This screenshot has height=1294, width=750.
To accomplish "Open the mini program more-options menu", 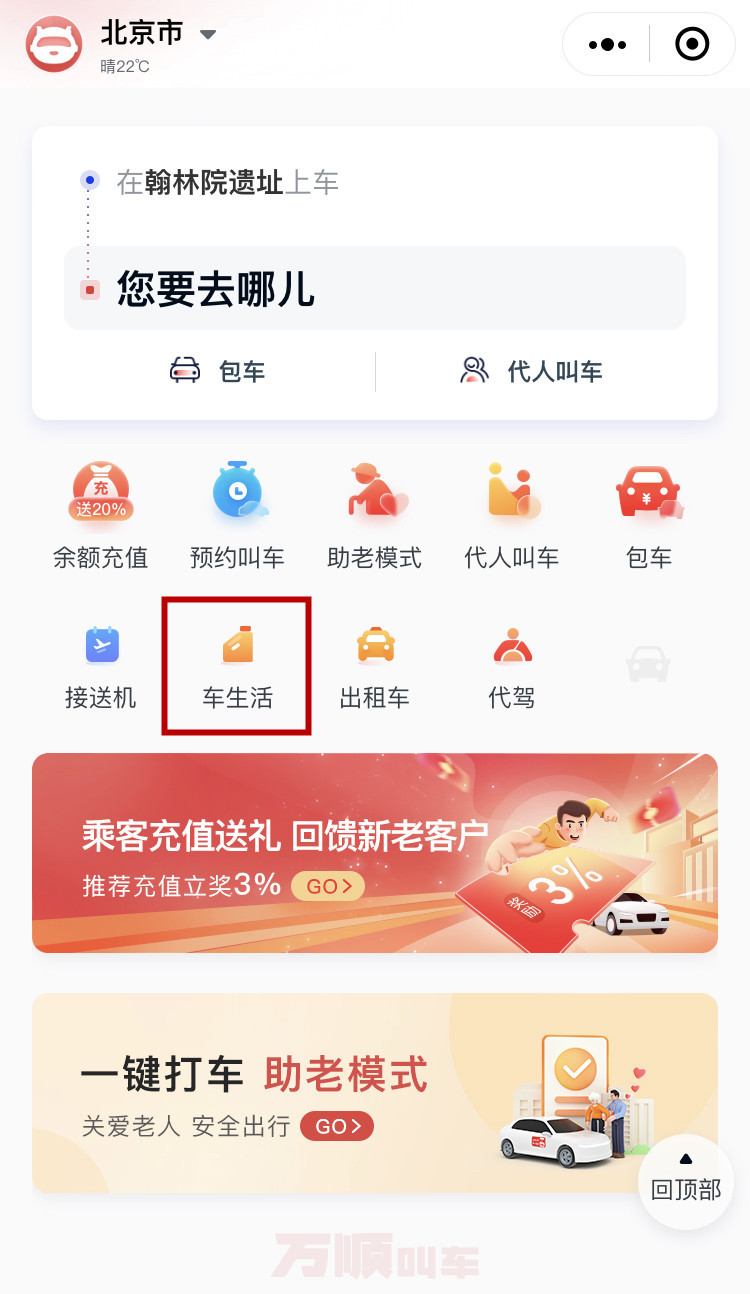I will [608, 45].
